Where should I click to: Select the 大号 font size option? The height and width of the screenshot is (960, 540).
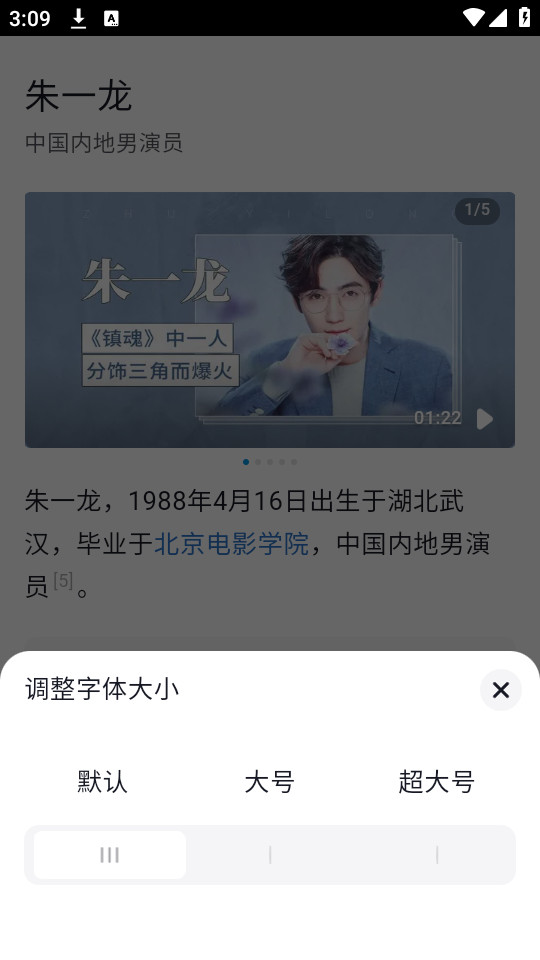point(269,782)
